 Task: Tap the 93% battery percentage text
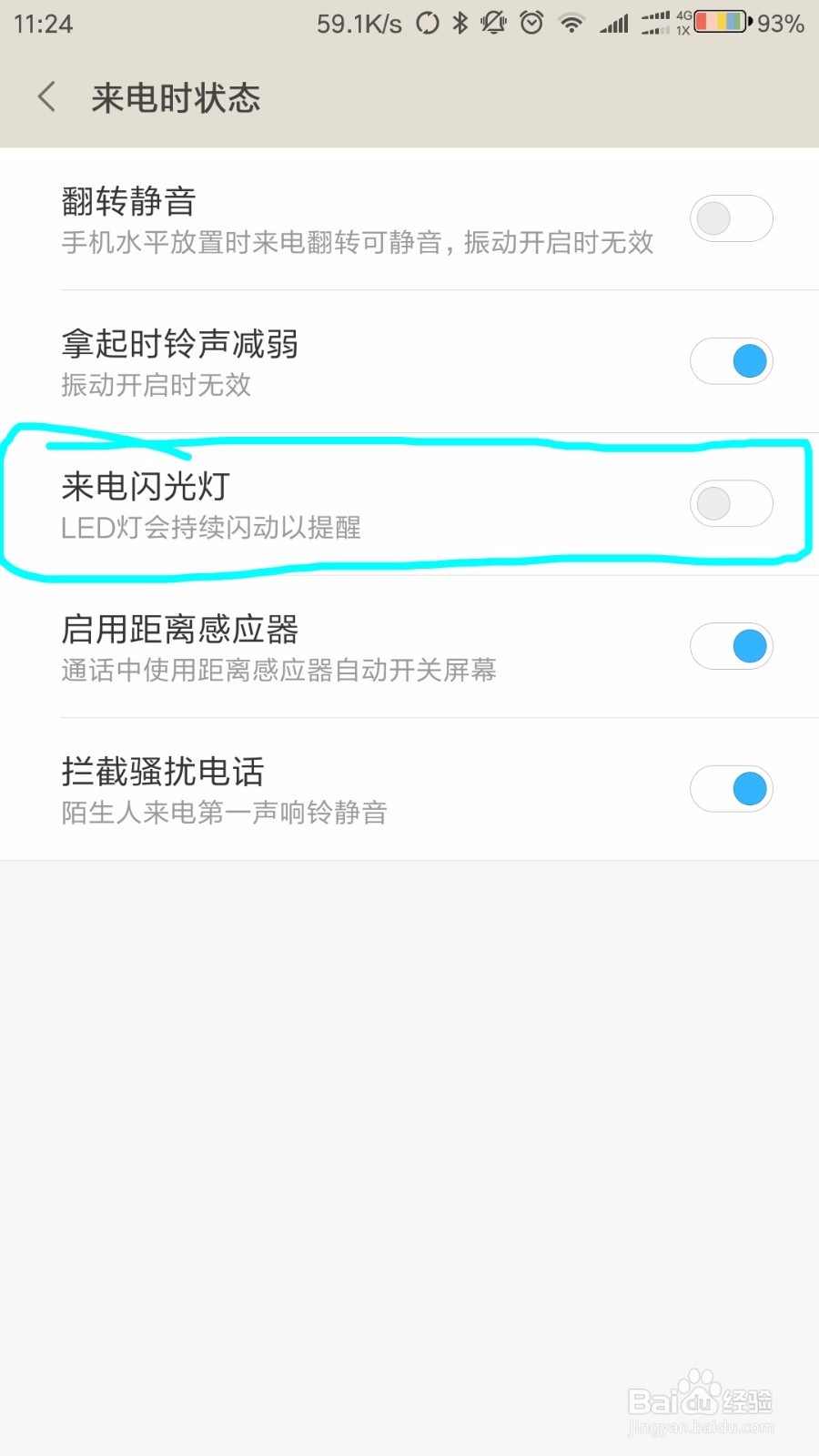783,23
